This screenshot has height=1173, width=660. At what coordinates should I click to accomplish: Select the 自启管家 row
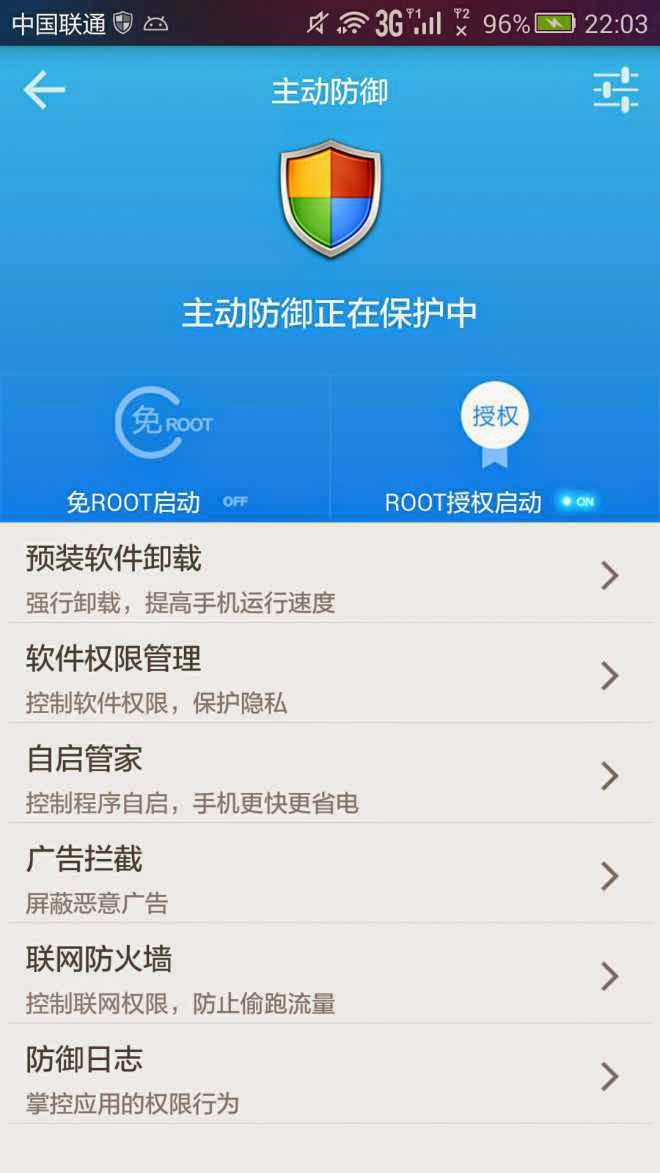click(330, 775)
